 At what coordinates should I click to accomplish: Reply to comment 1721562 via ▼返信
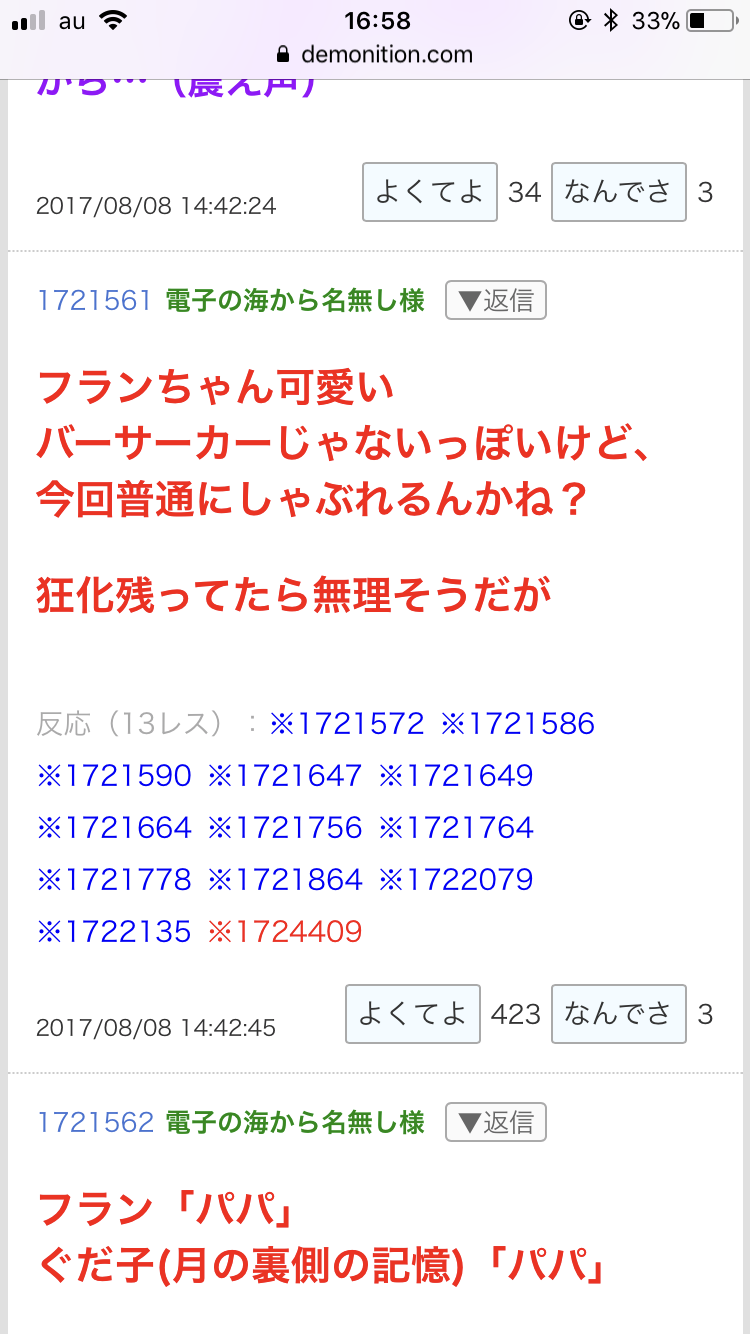(x=495, y=1122)
